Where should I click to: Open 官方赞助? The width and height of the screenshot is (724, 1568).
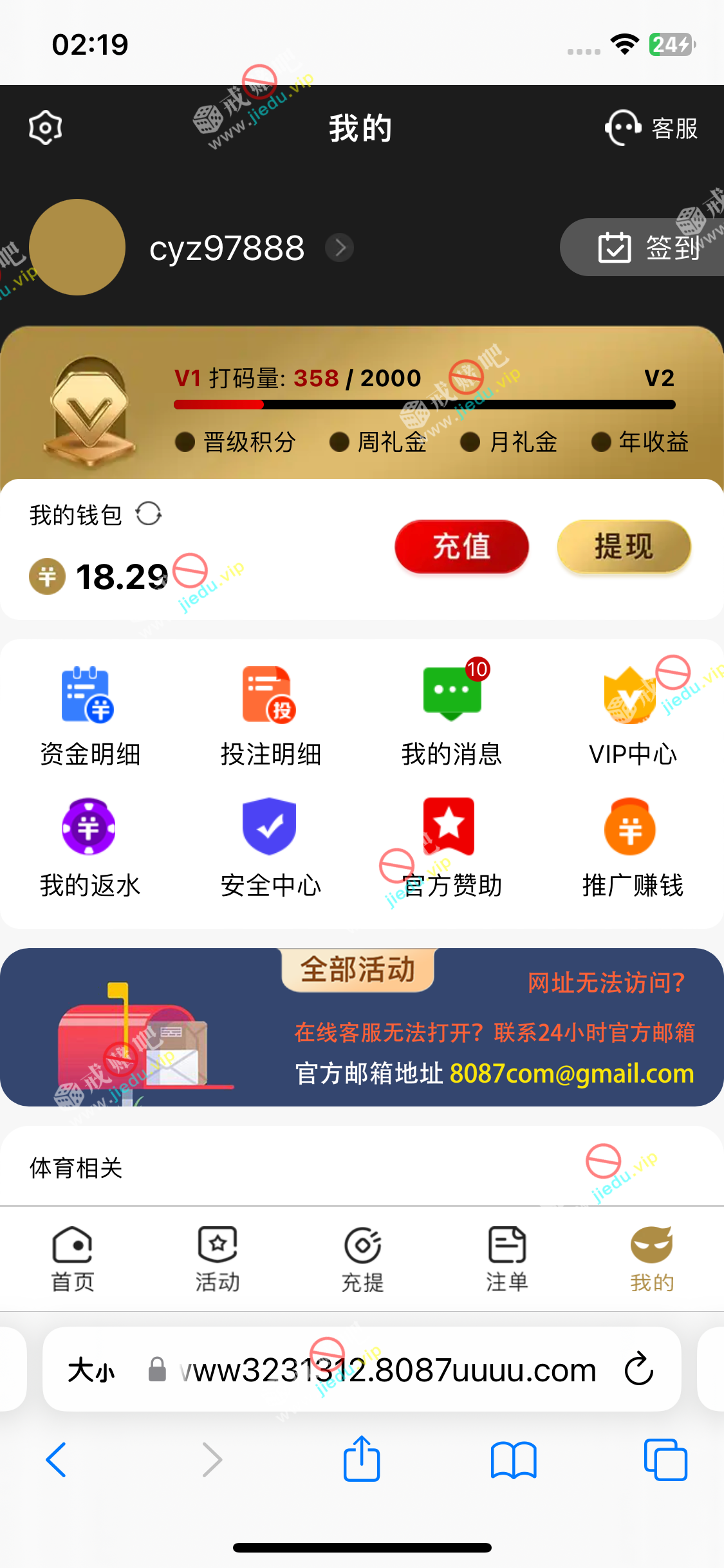452,848
